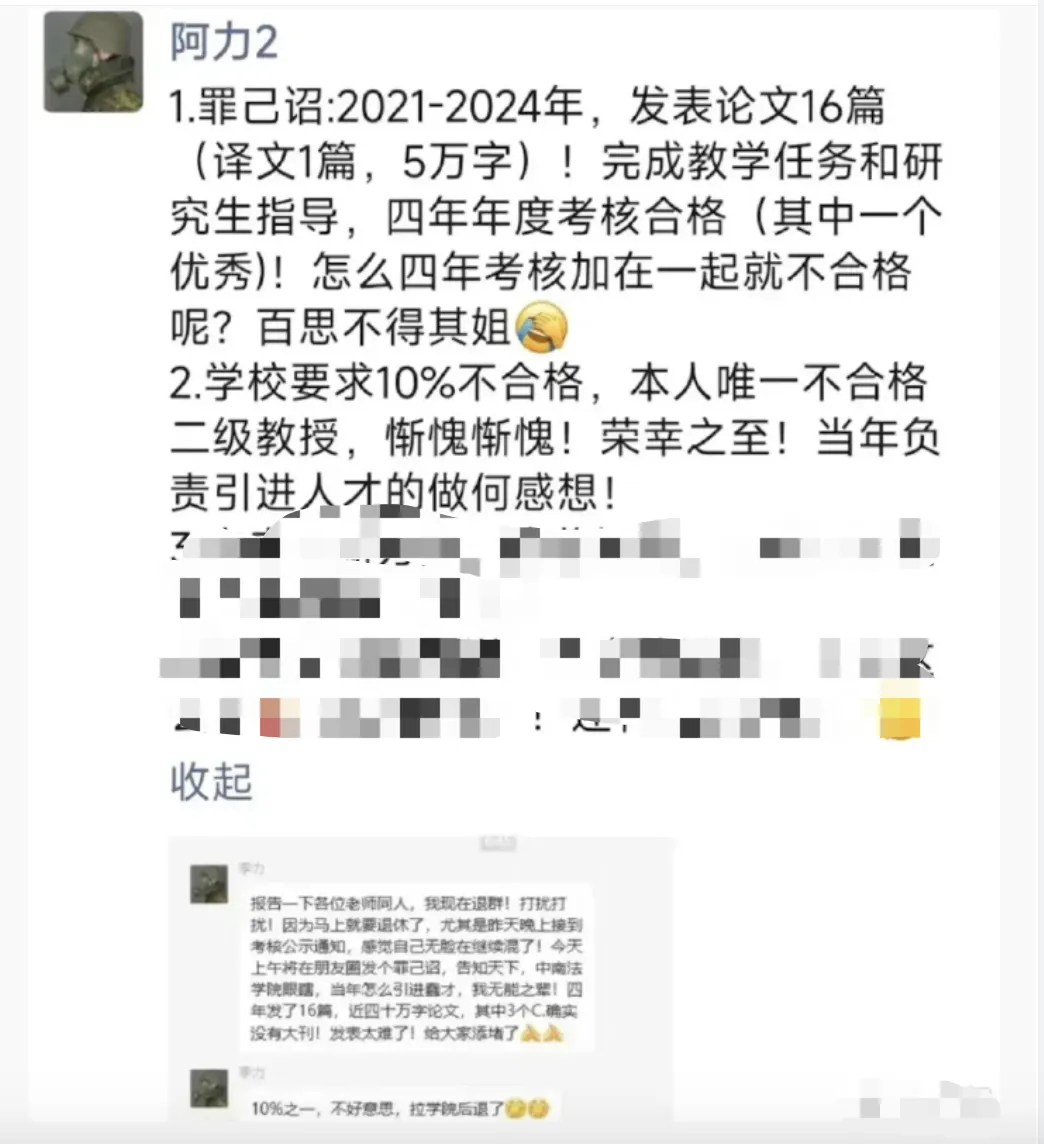Viewport: 1044px width, 1144px height.
Task: Tap the username 阿力2
Action: pyautogui.click(x=224, y=43)
